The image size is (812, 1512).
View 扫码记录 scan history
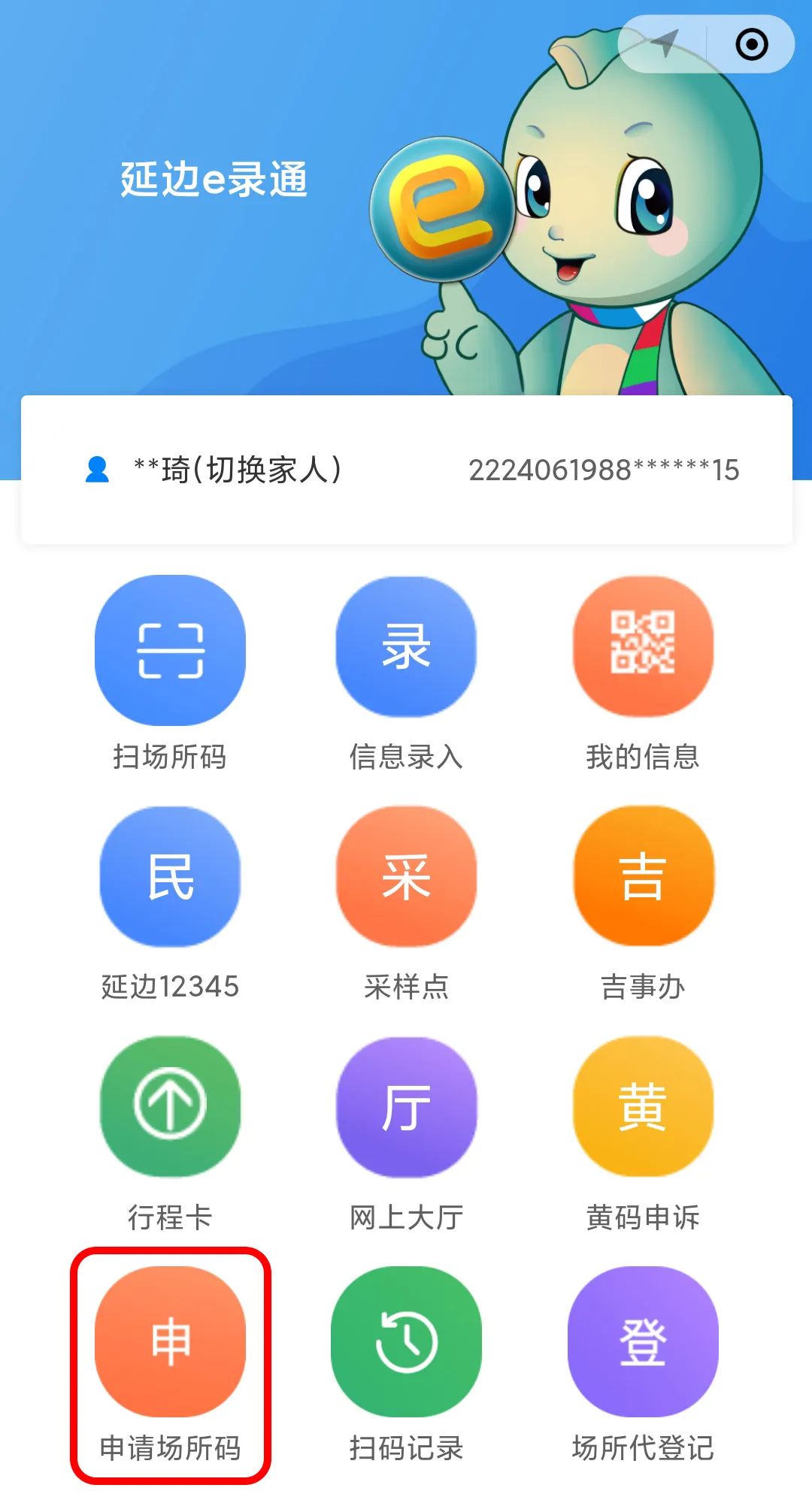tap(406, 1341)
